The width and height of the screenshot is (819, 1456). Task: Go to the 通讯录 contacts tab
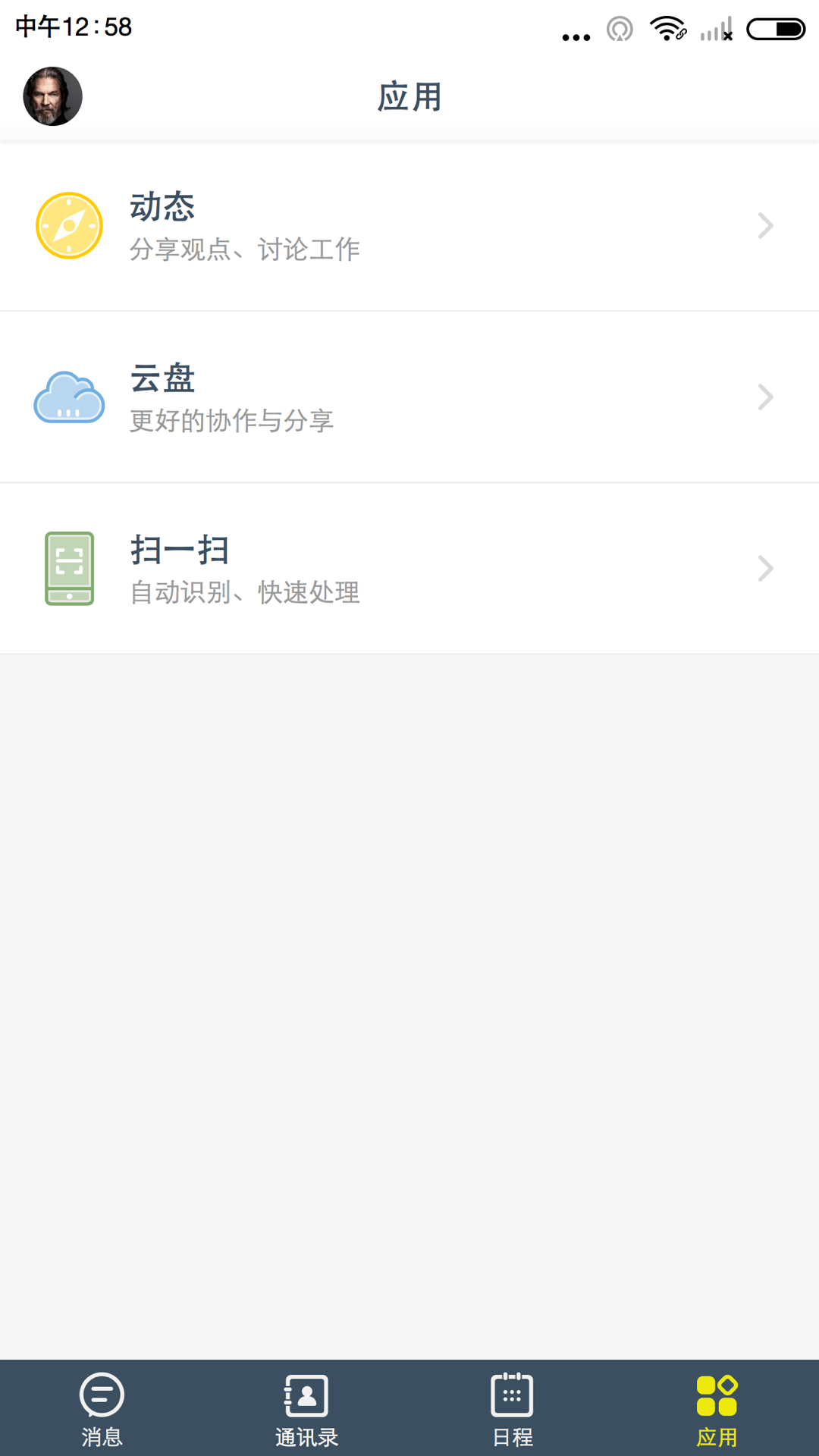pos(306,1407)
